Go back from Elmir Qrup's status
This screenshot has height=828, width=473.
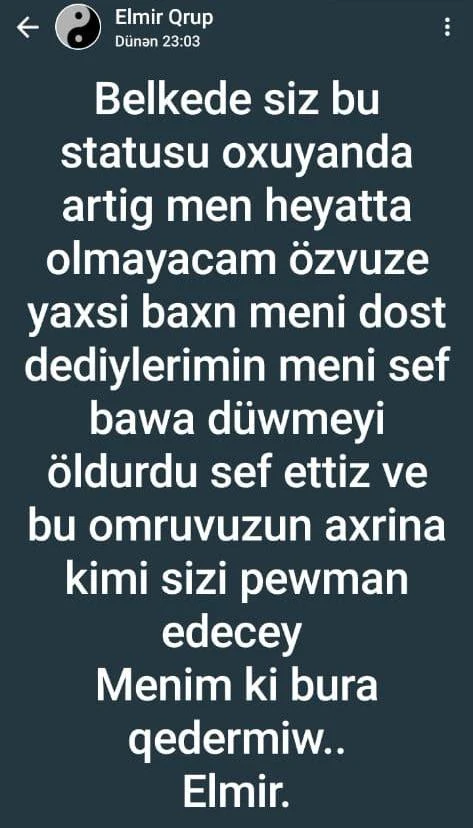(27, 27)
